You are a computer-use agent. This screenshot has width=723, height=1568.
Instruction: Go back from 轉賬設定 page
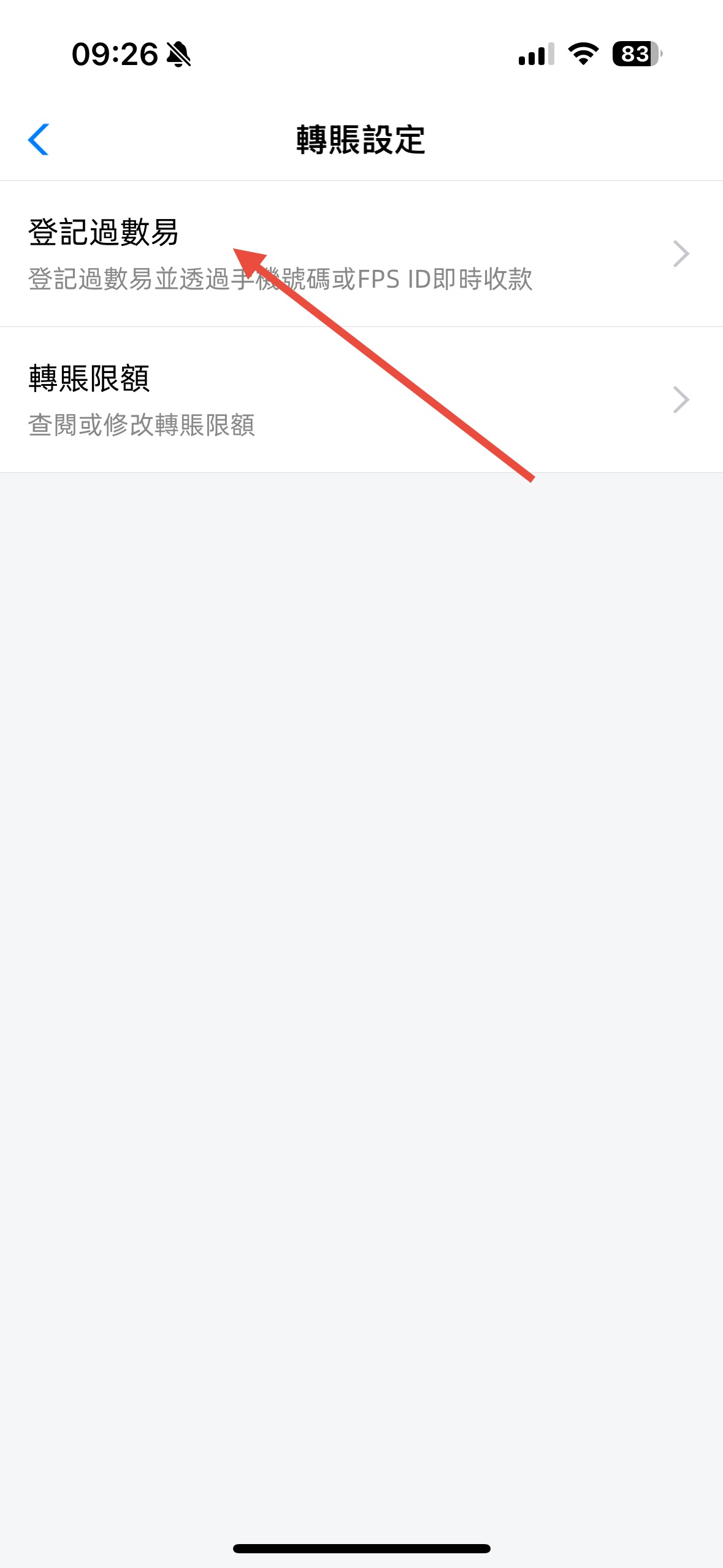coord(39,140)
